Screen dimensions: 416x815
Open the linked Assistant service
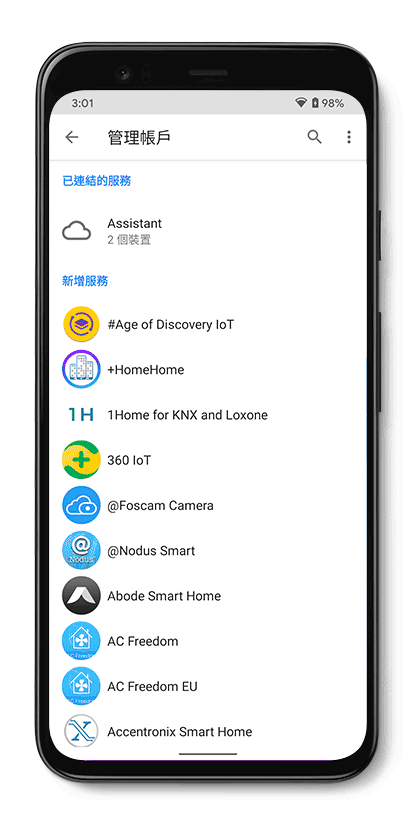coord(208,231)
